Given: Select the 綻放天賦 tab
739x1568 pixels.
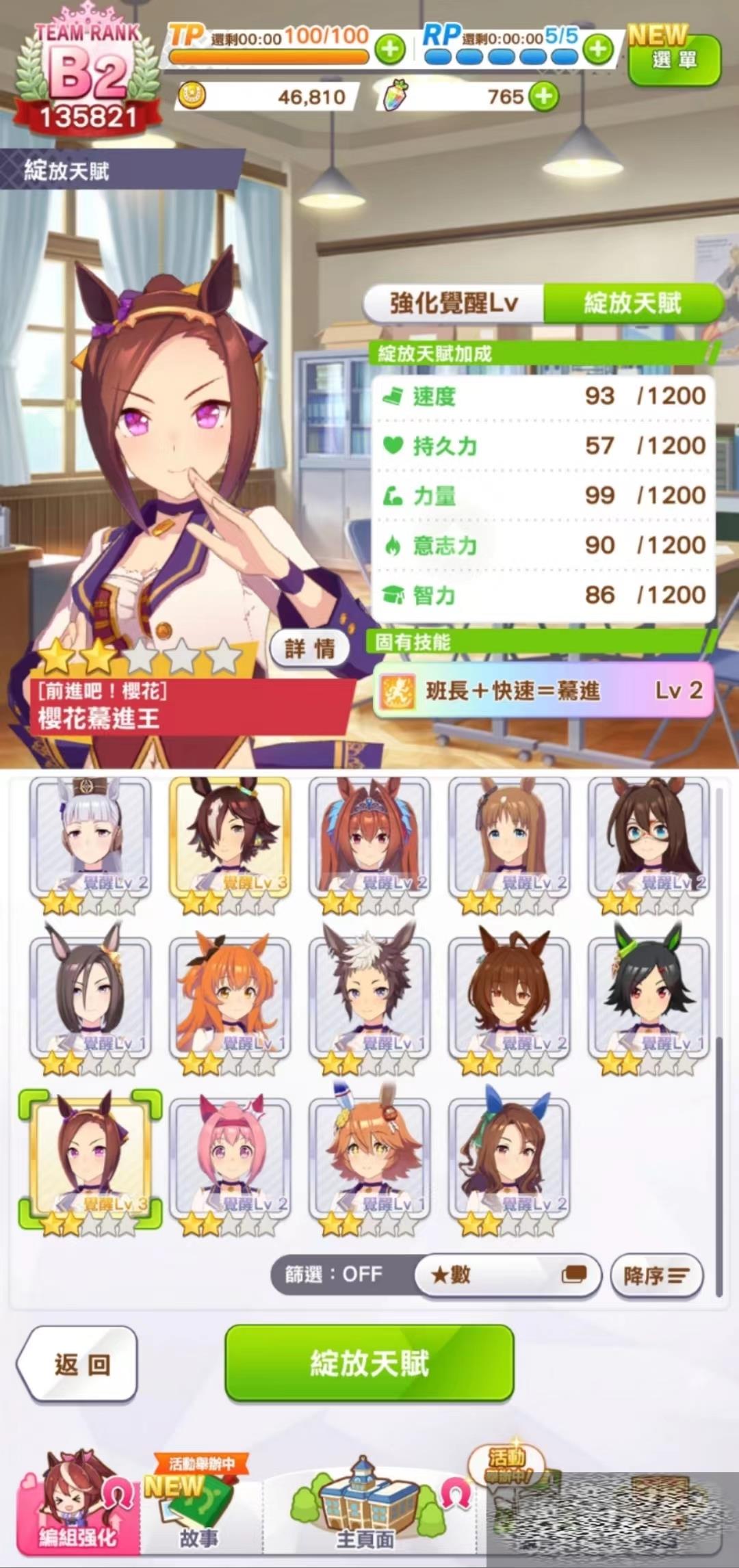Looking at the screenshot, I should click(632, 303).
